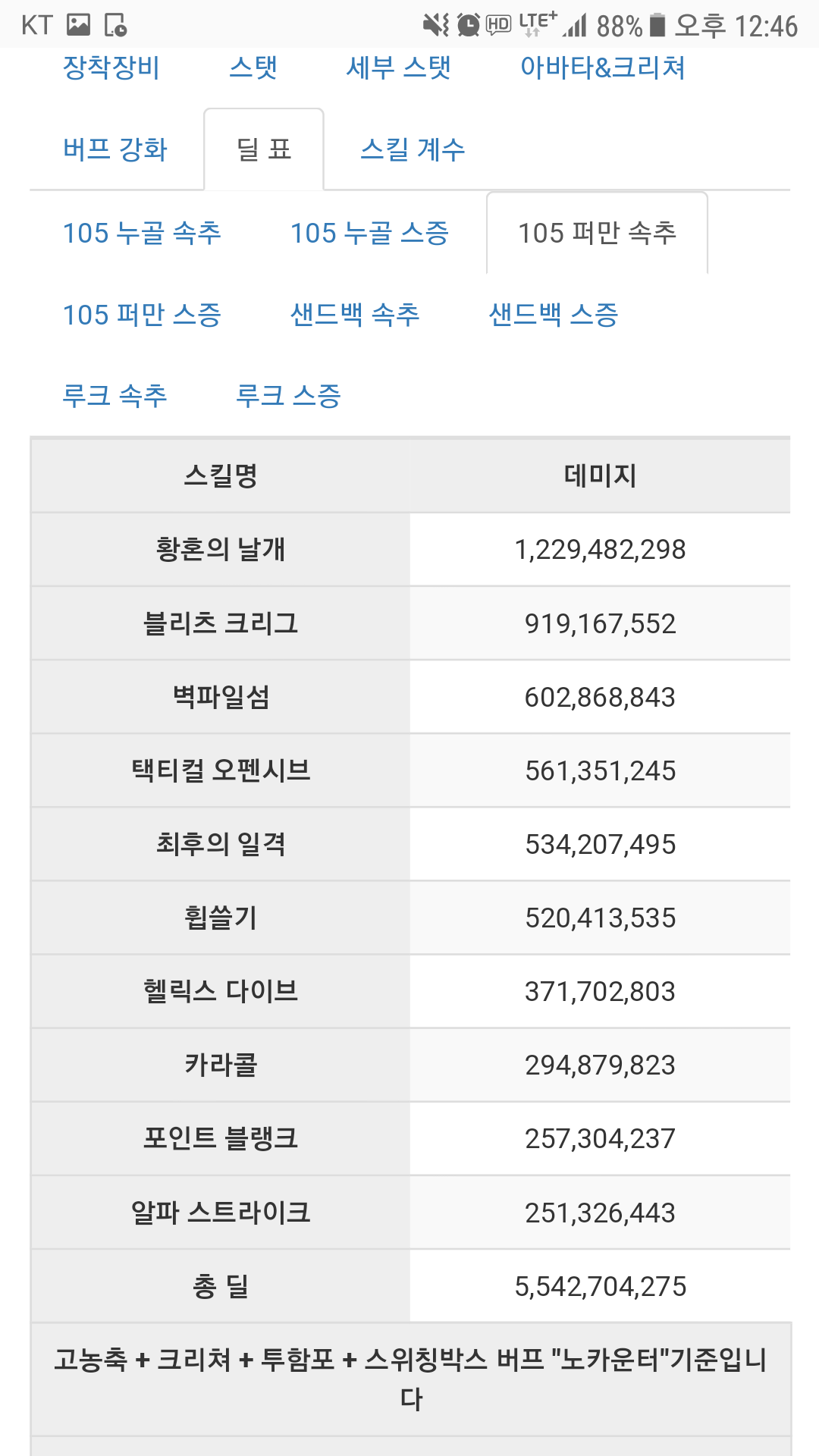Open the 105 퍼만 스증 sub-tab
The image size is (819, 1456).
tap(142, 315)
